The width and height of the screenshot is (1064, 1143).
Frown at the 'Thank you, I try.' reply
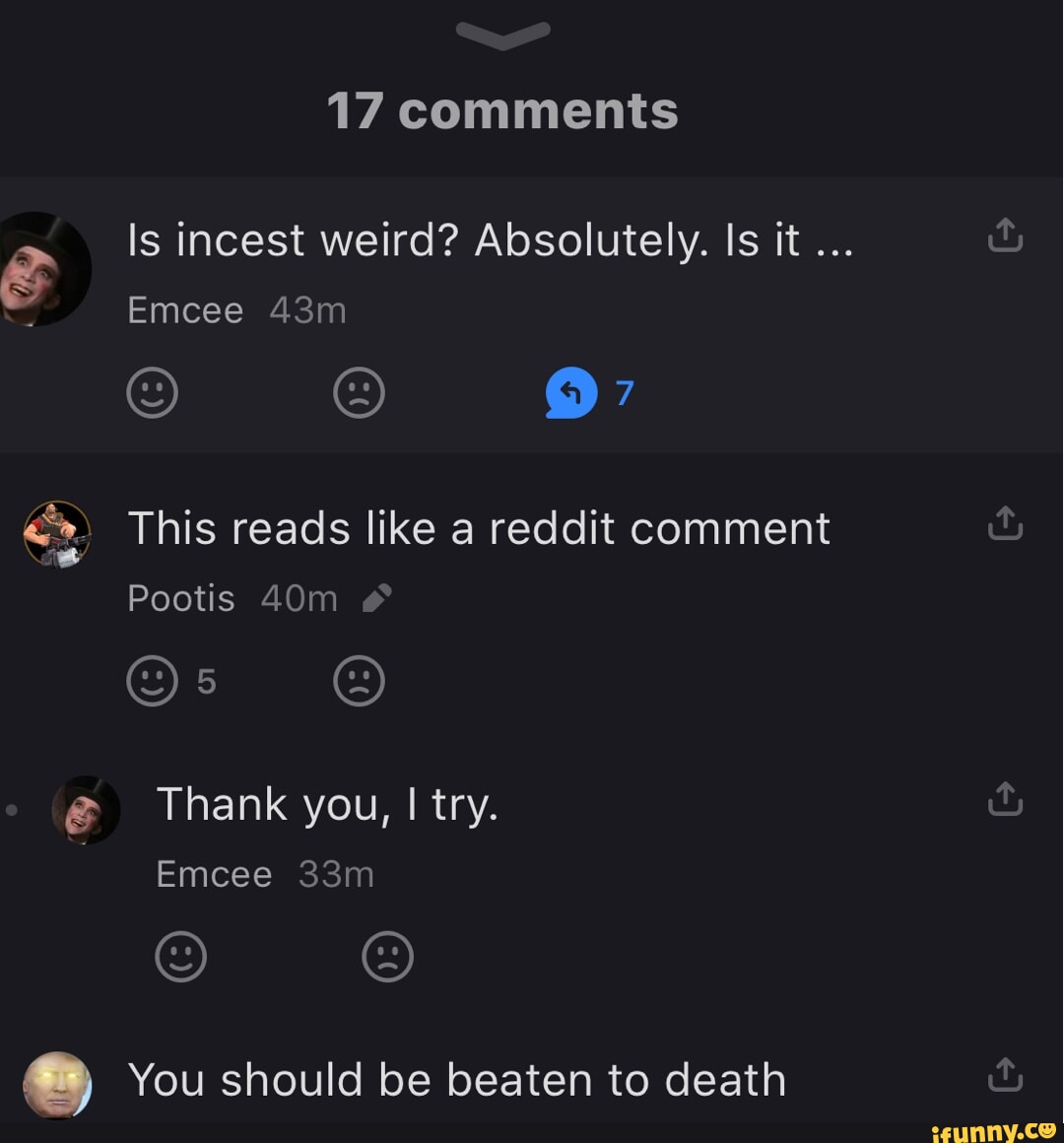tap(387, 957)
